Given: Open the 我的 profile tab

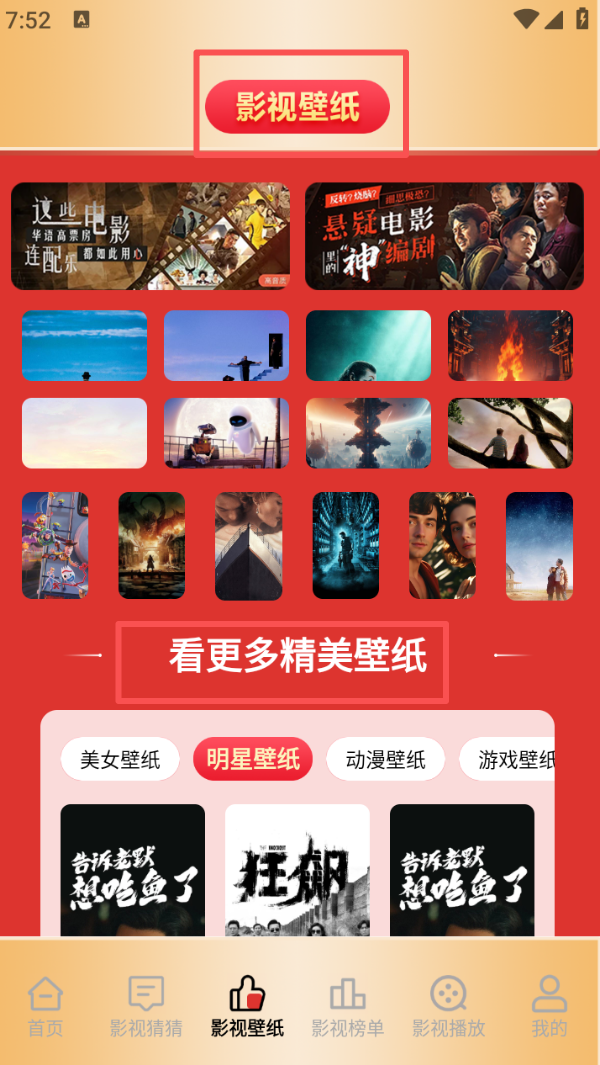Looking at the screenshot, I should click(x=549, y=1006).
